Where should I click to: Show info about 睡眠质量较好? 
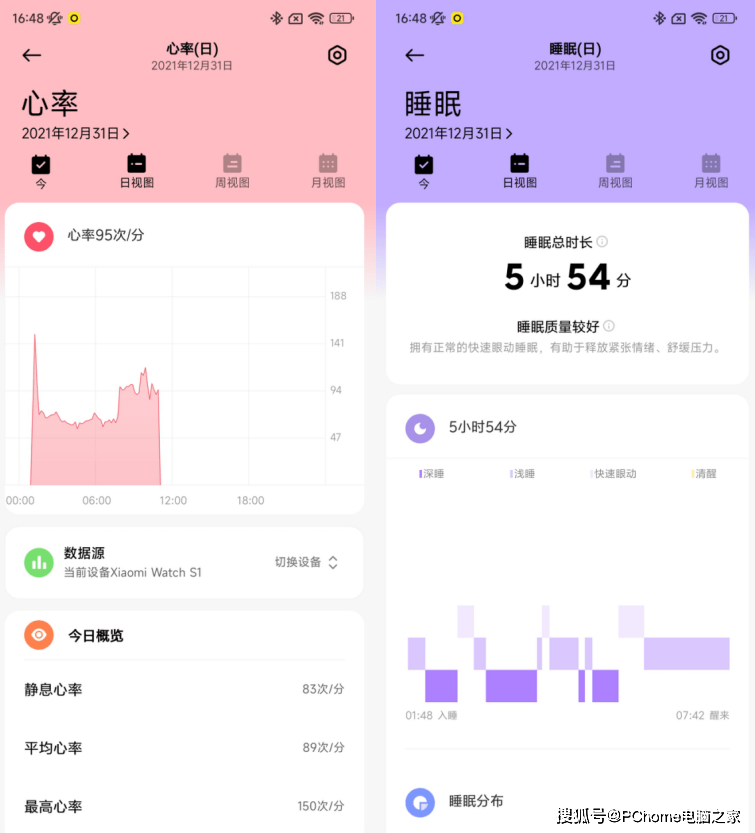(x=609, y=326)
